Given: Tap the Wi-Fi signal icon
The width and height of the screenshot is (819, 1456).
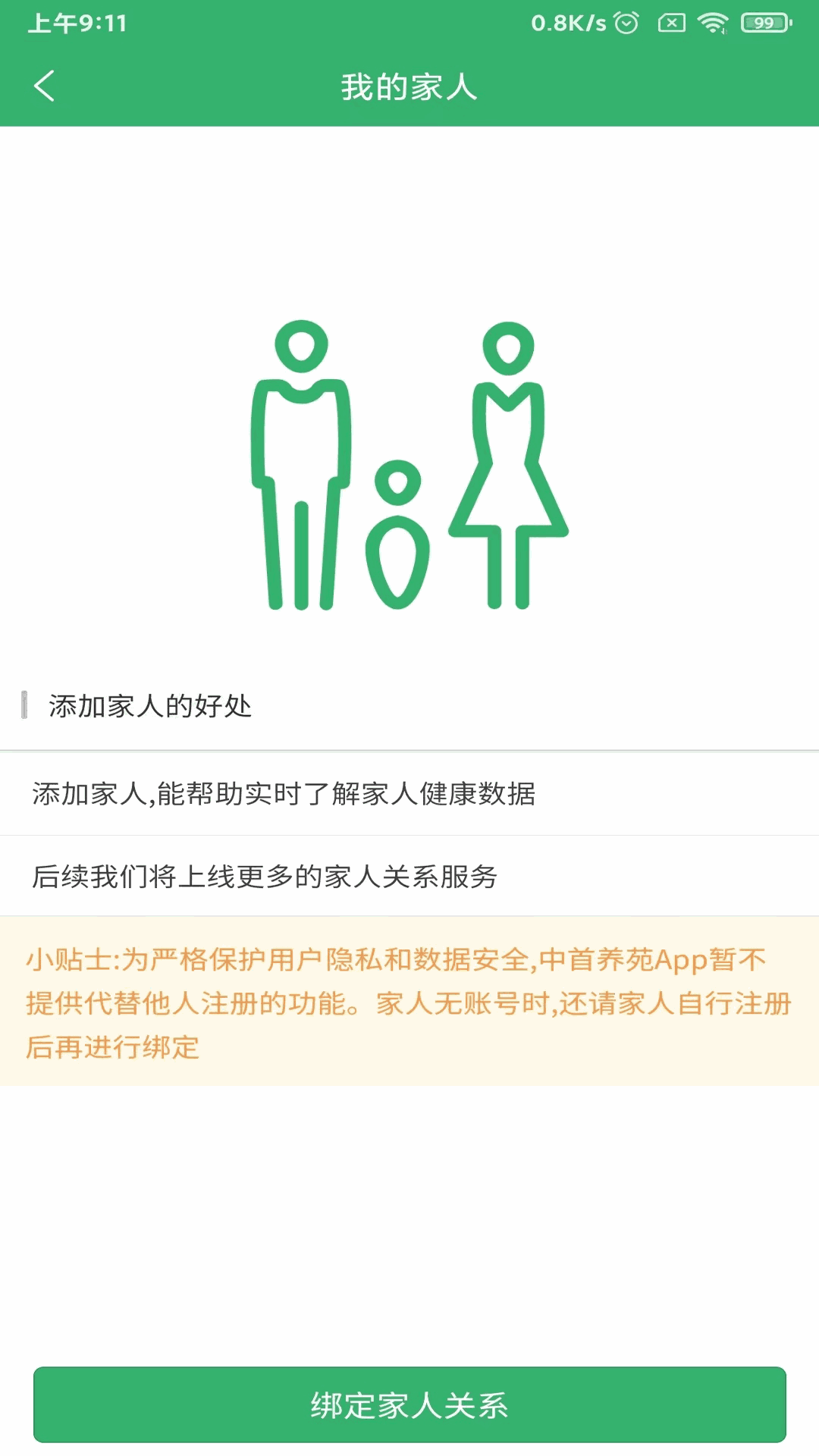Looking at the screenshot, I should pos(714,23).
